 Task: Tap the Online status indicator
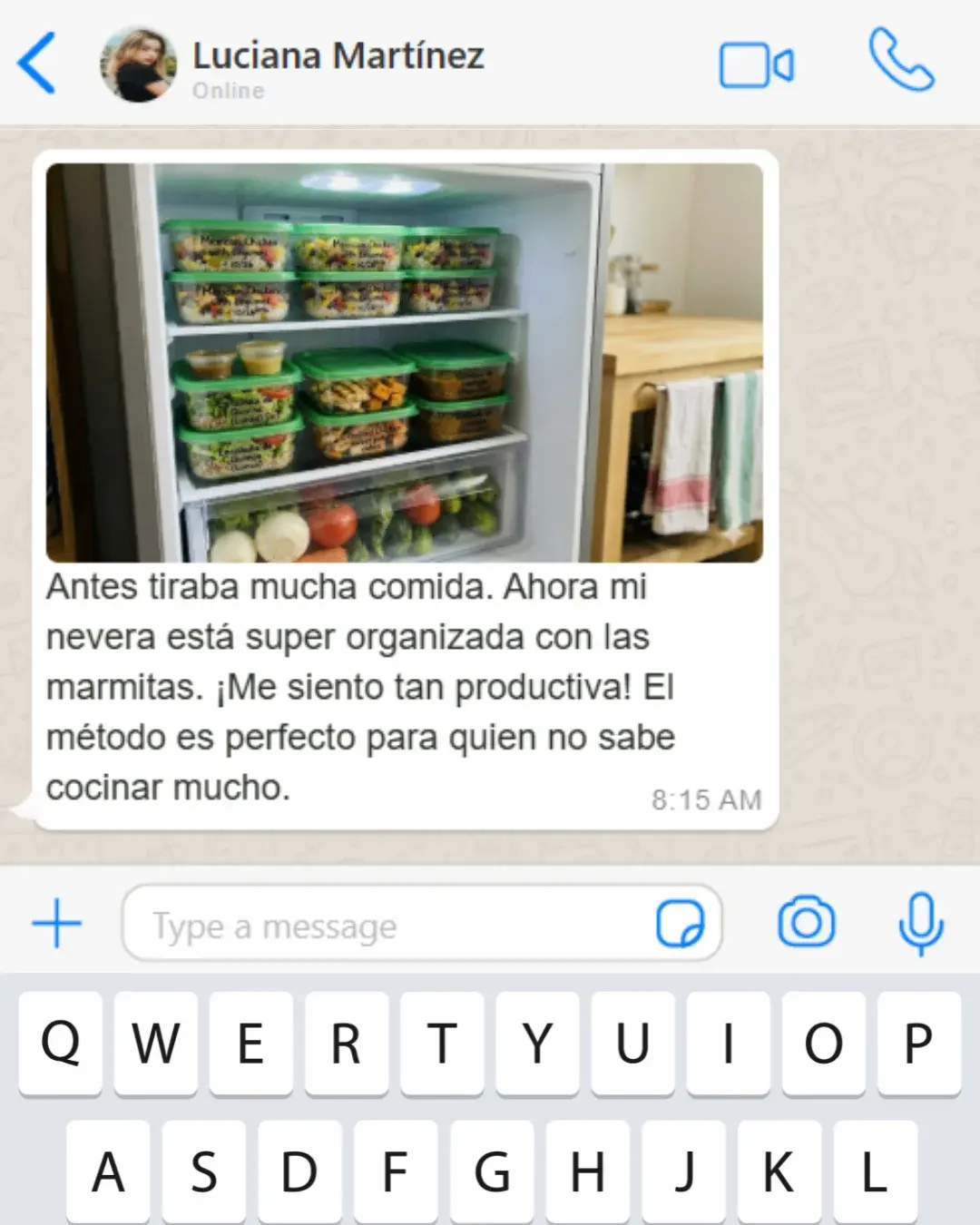(227, 90)
